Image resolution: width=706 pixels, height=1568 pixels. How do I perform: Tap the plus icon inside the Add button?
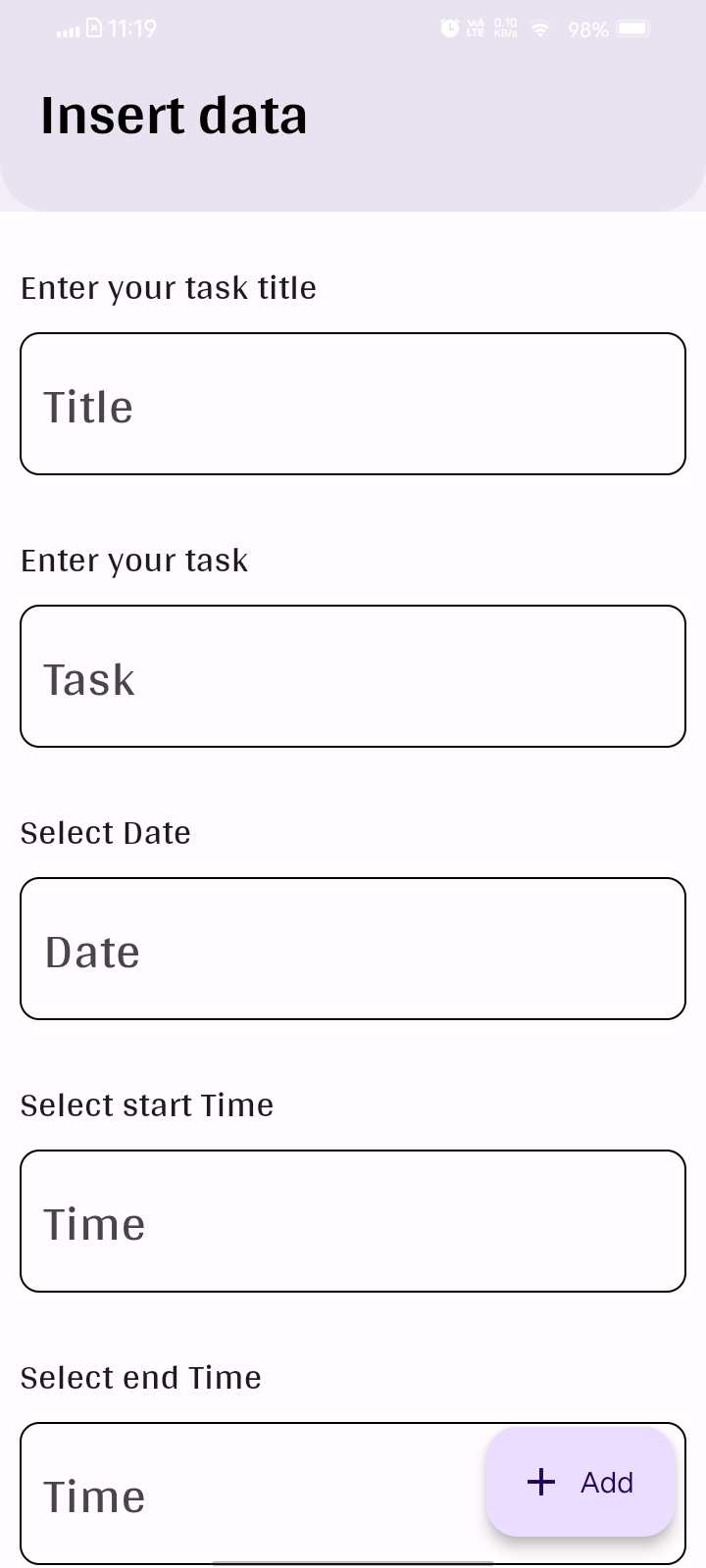pos(540,1483)
